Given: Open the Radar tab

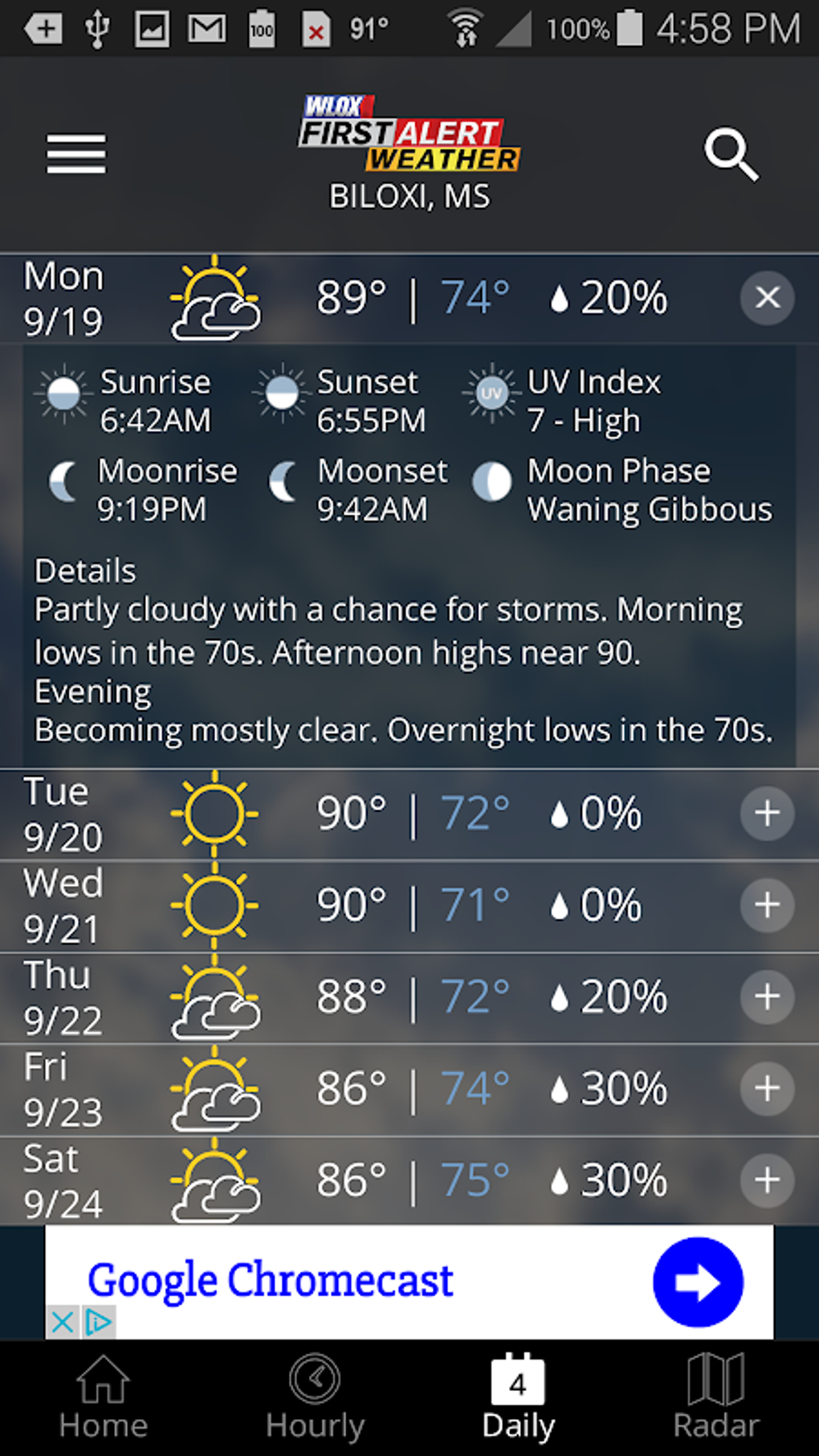Looking at the screenshot, I should 715,1397.
